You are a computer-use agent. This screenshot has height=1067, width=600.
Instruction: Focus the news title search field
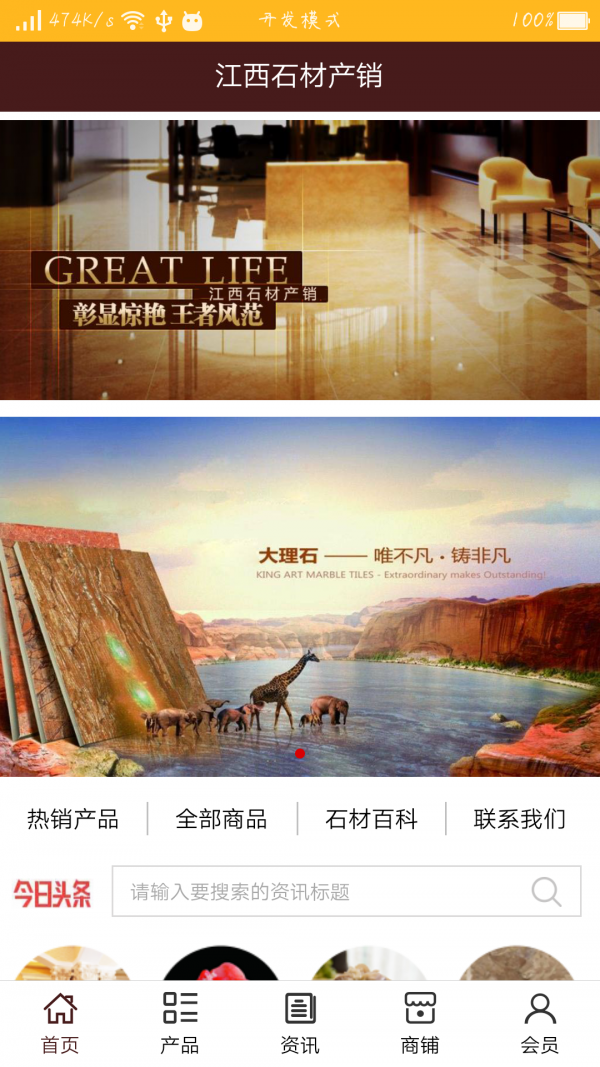pyautogui.click(x=320, y=892)
